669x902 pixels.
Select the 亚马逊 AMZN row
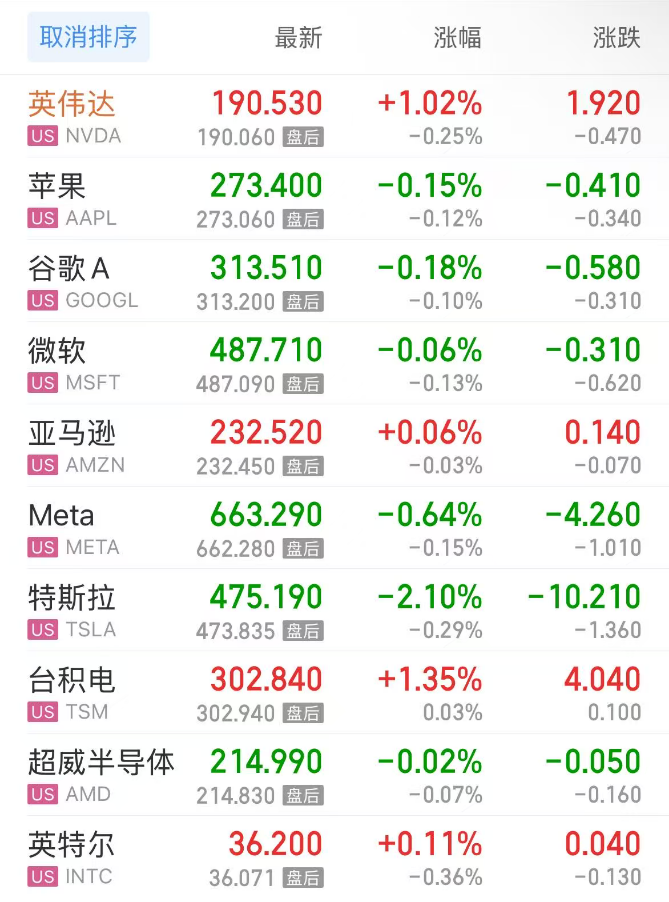point(334,446)
